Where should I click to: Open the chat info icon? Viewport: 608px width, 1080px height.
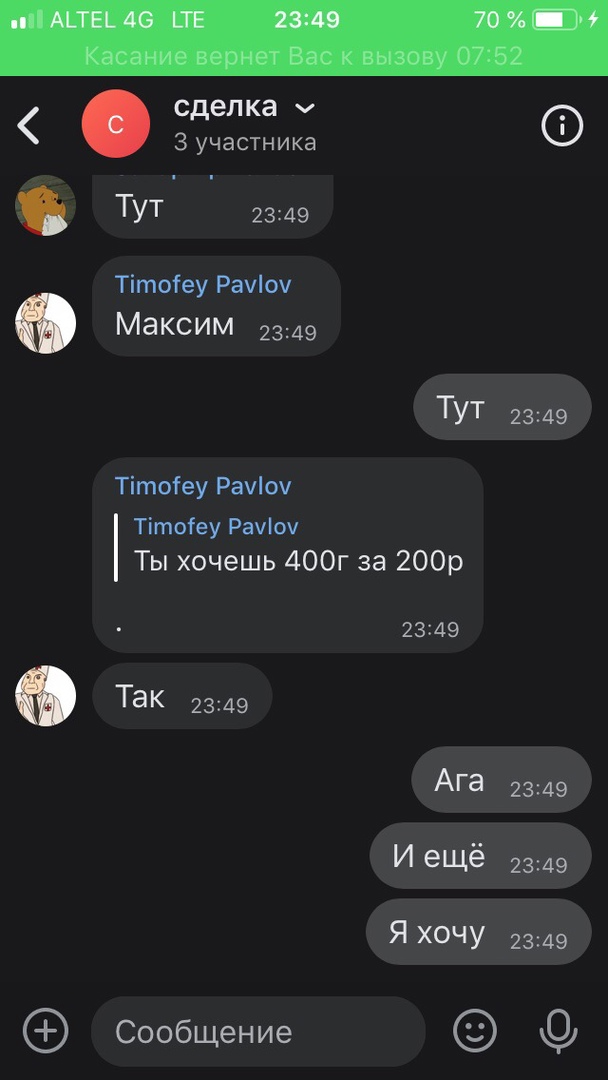tap(562, 126)
